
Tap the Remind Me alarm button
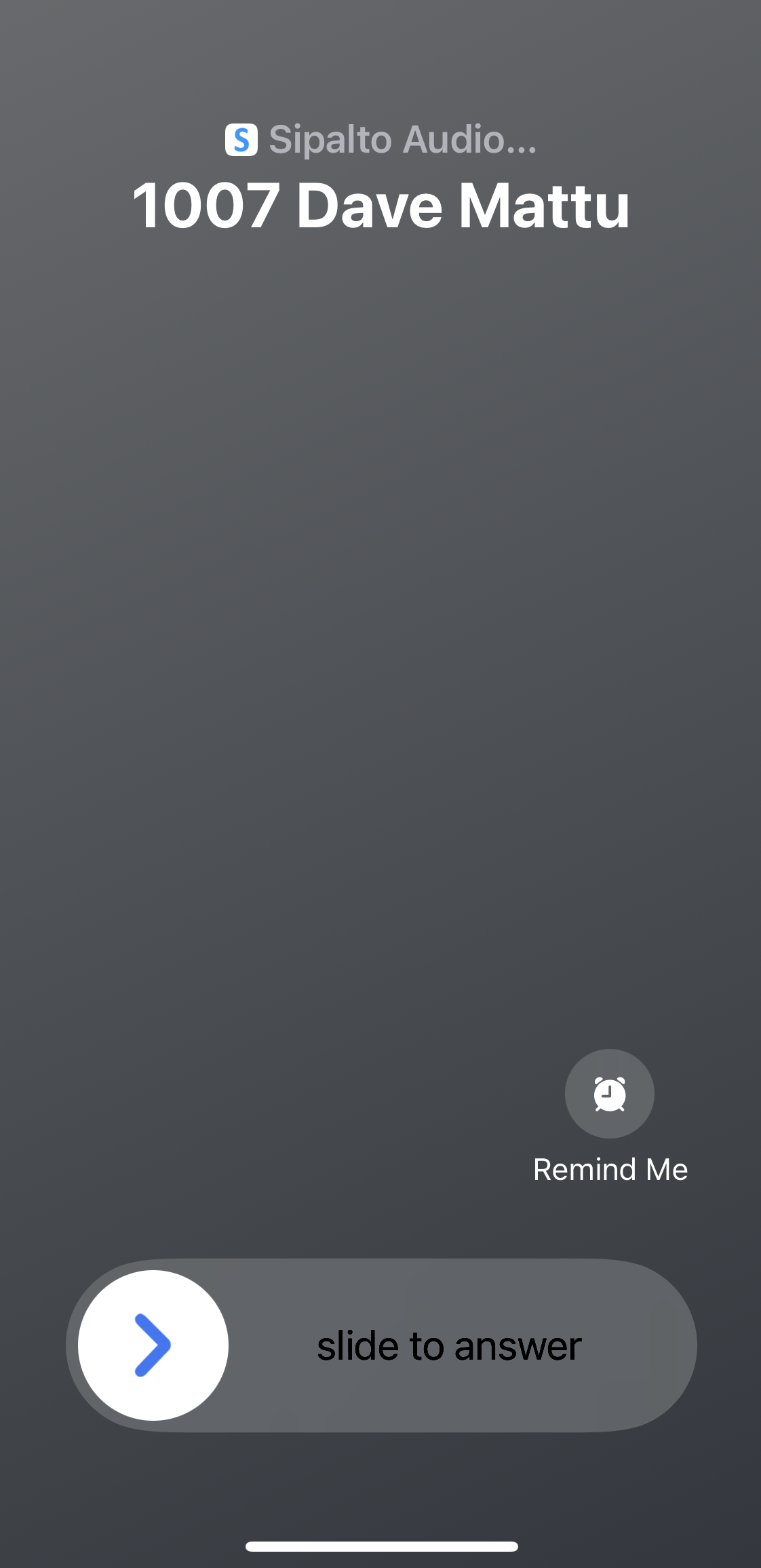pos(609,1093)
